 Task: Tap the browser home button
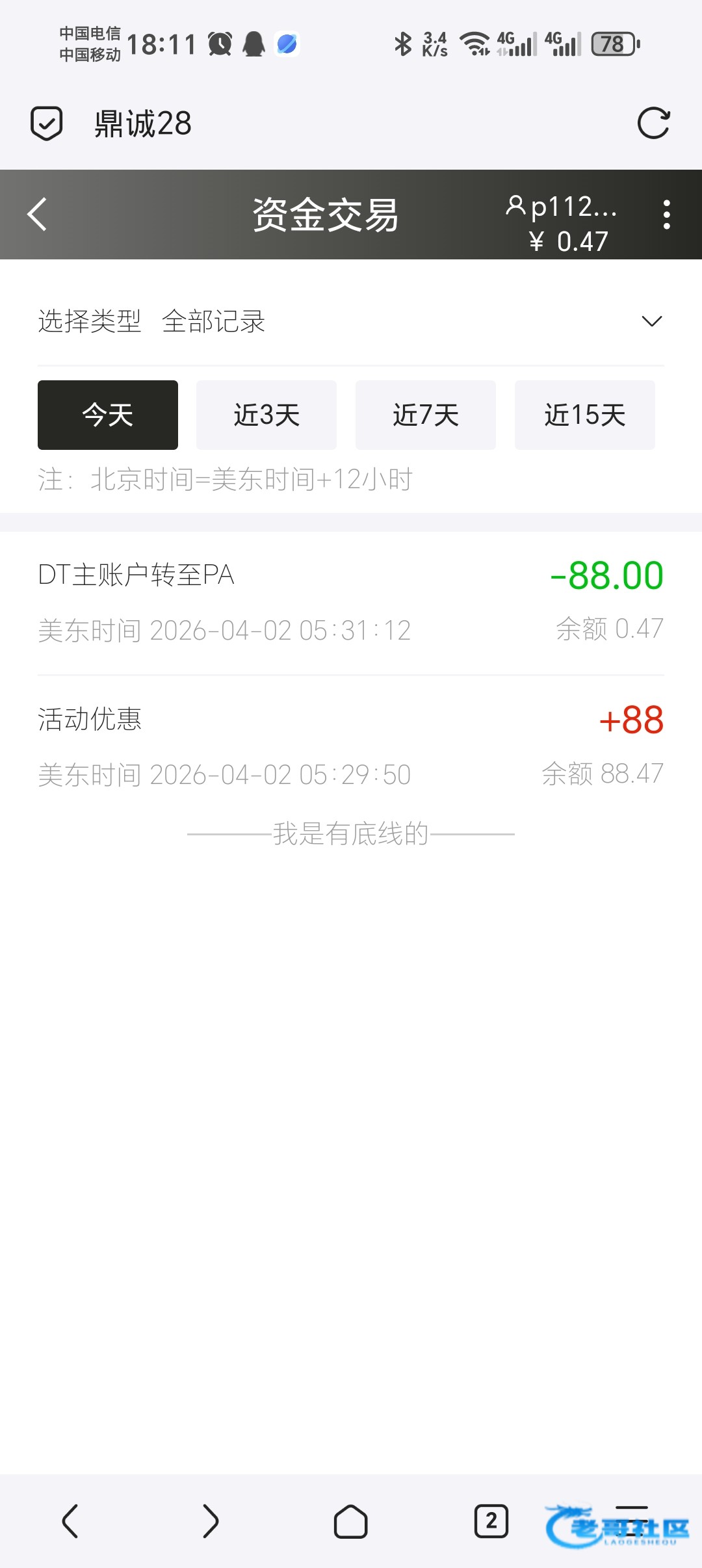(351, 1521)
